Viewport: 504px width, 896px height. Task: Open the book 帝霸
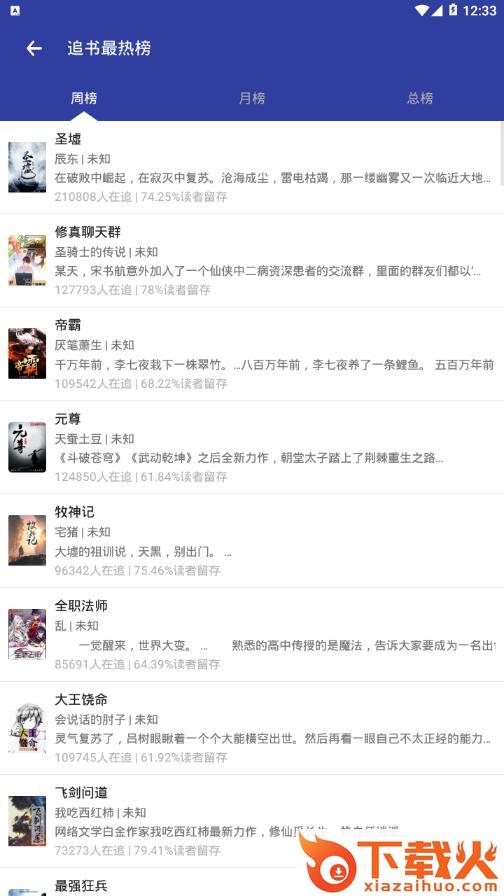pos(252,354)
